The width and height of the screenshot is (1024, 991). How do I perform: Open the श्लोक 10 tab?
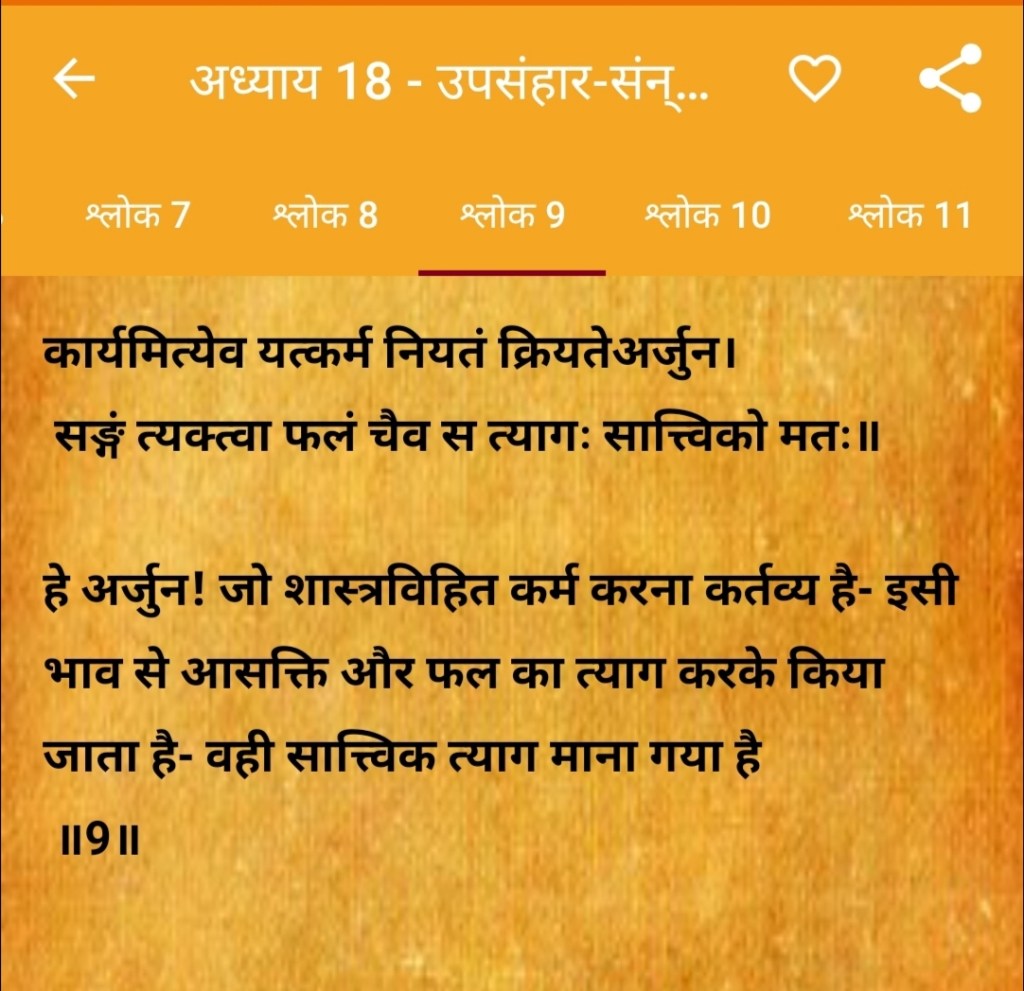(708, 214)
